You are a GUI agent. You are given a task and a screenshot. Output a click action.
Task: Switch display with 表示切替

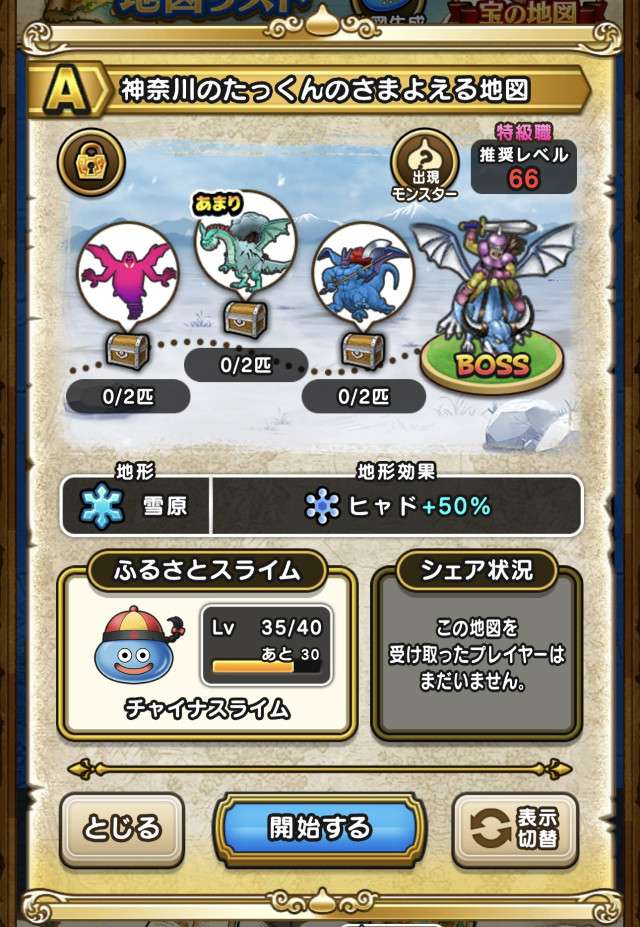(x=515, y=829)
